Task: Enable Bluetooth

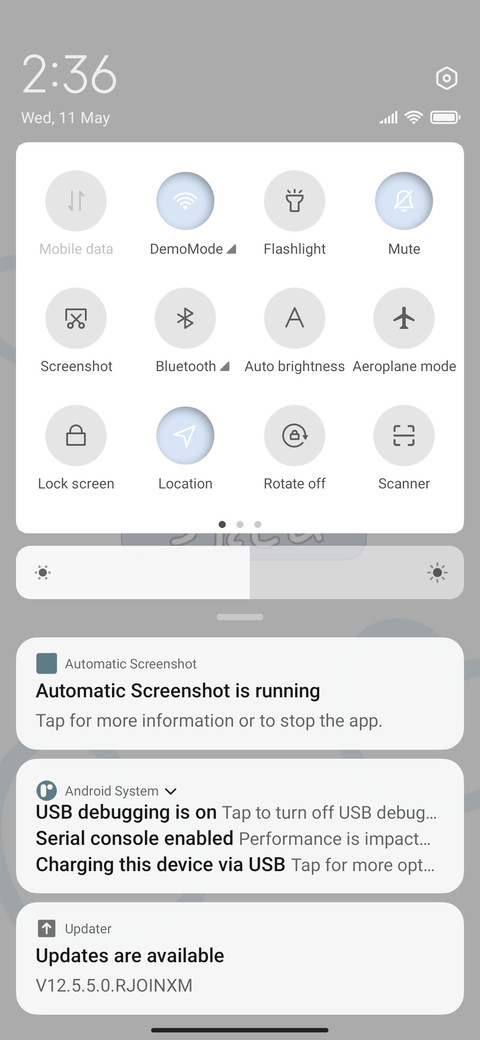Action: (x=186, y=318)
